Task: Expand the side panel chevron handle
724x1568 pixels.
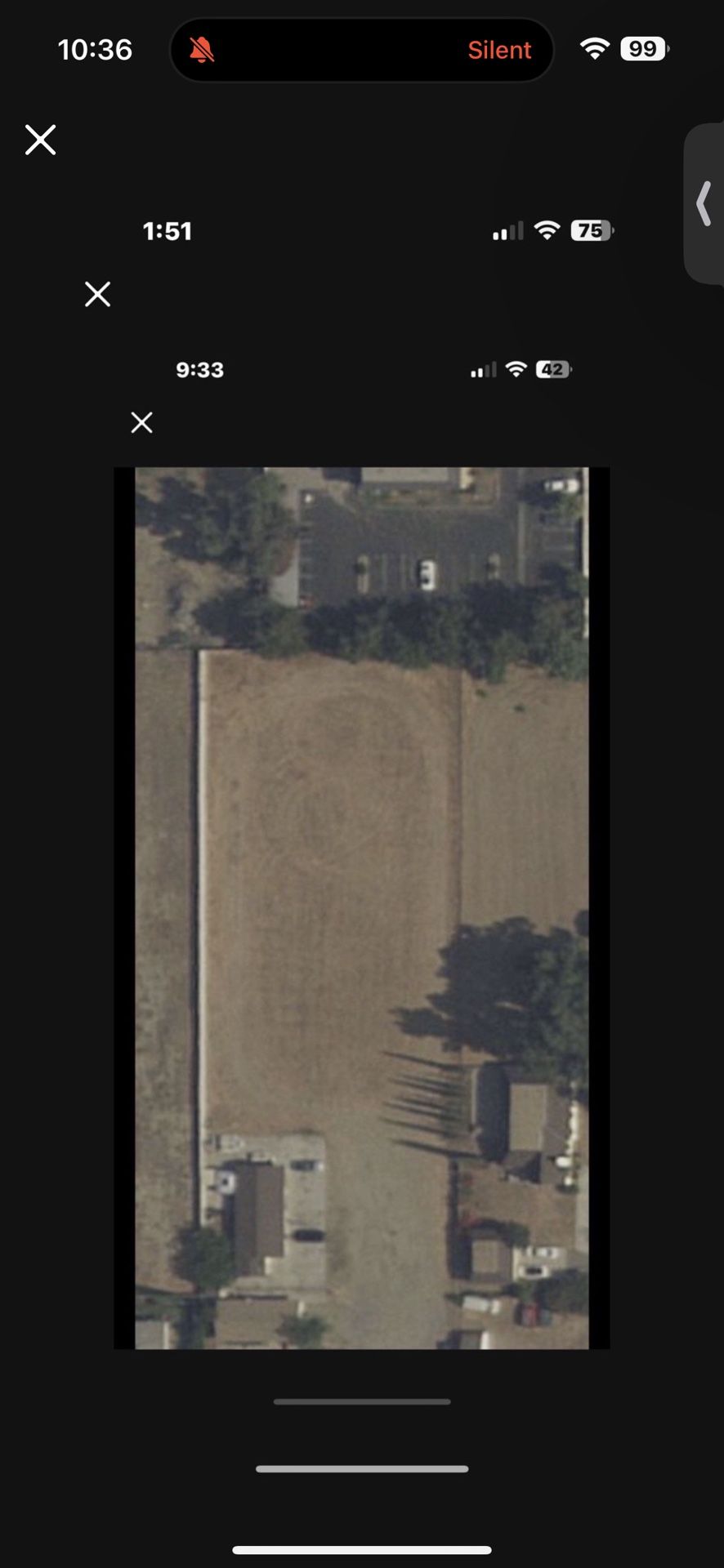Action: [704, 203]
